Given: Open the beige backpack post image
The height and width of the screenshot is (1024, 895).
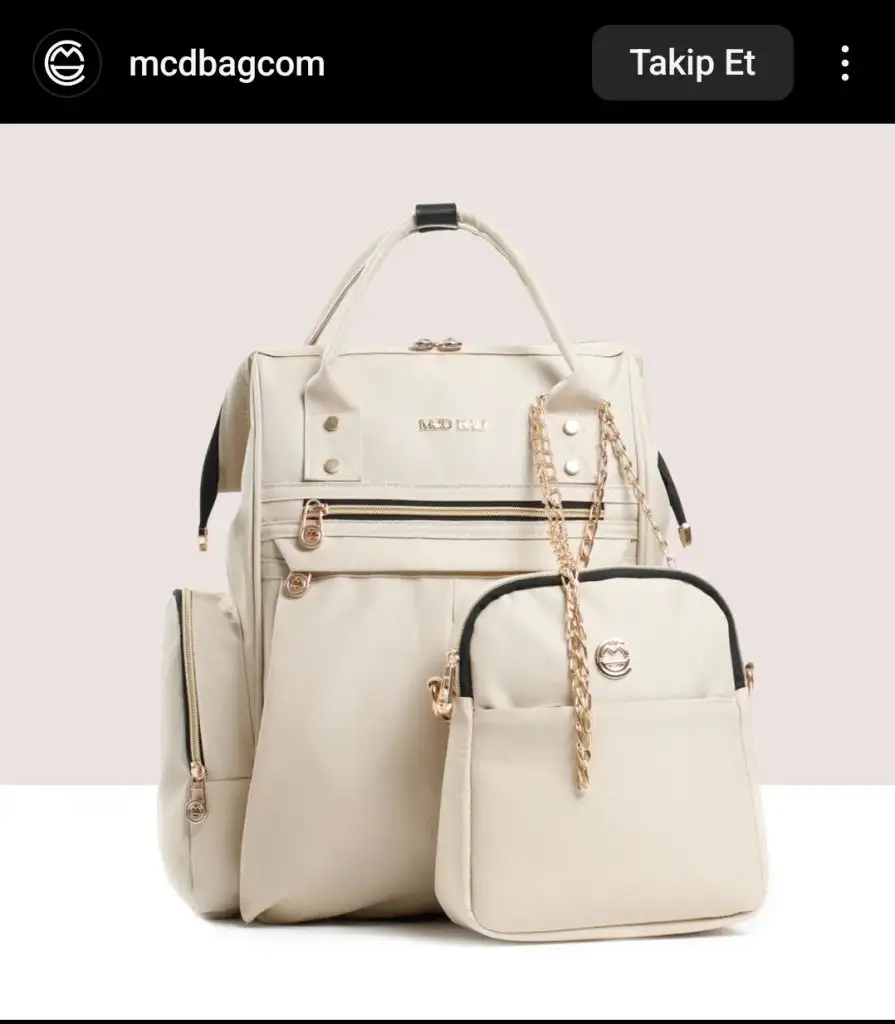Looking at the screenshot, I should coord(447,570).
